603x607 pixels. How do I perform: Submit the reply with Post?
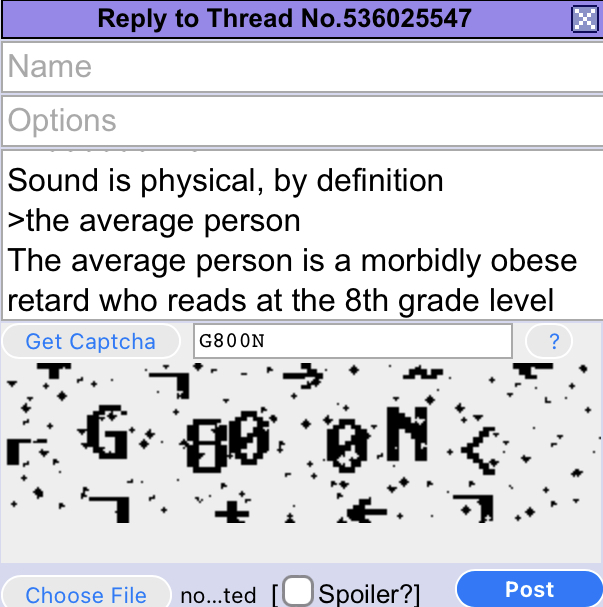529,589
